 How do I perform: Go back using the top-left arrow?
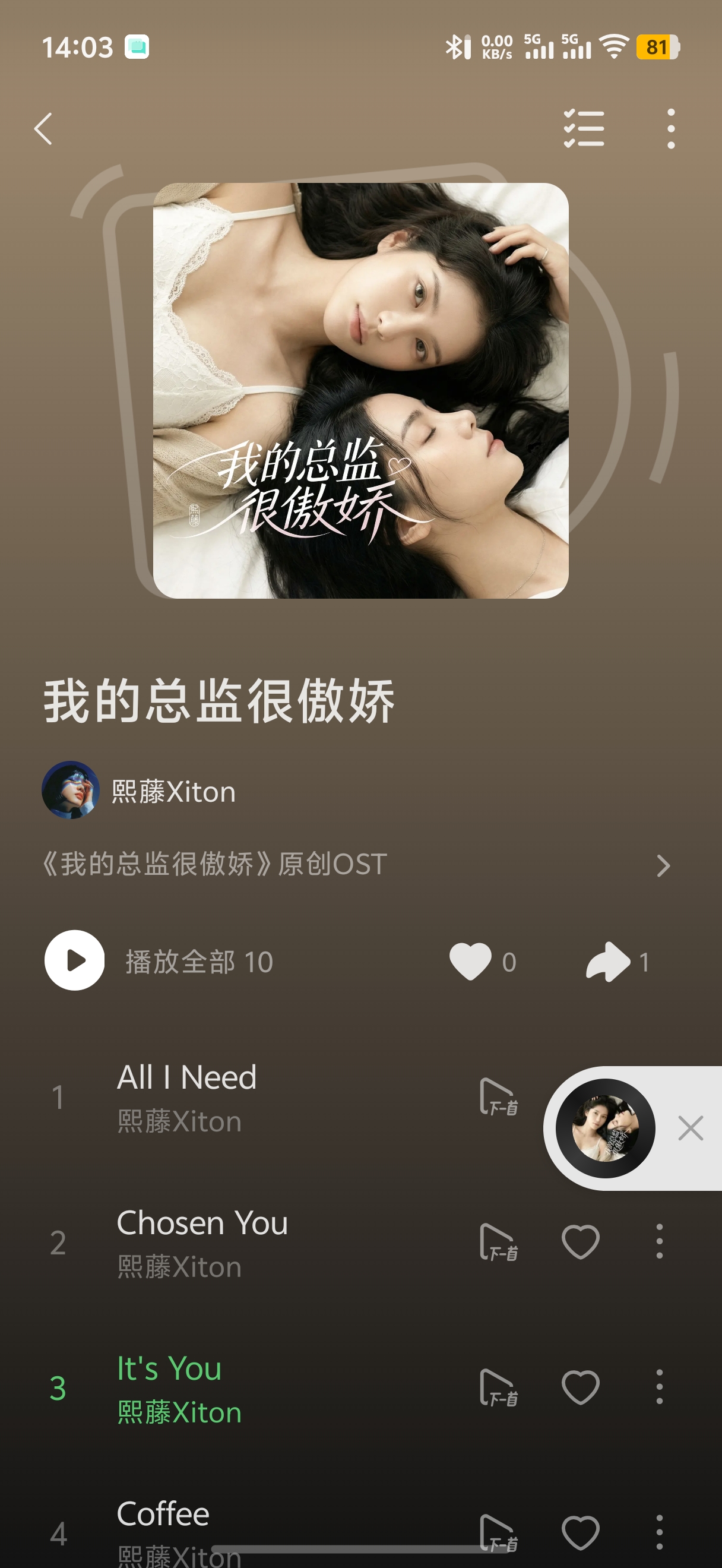43,128
